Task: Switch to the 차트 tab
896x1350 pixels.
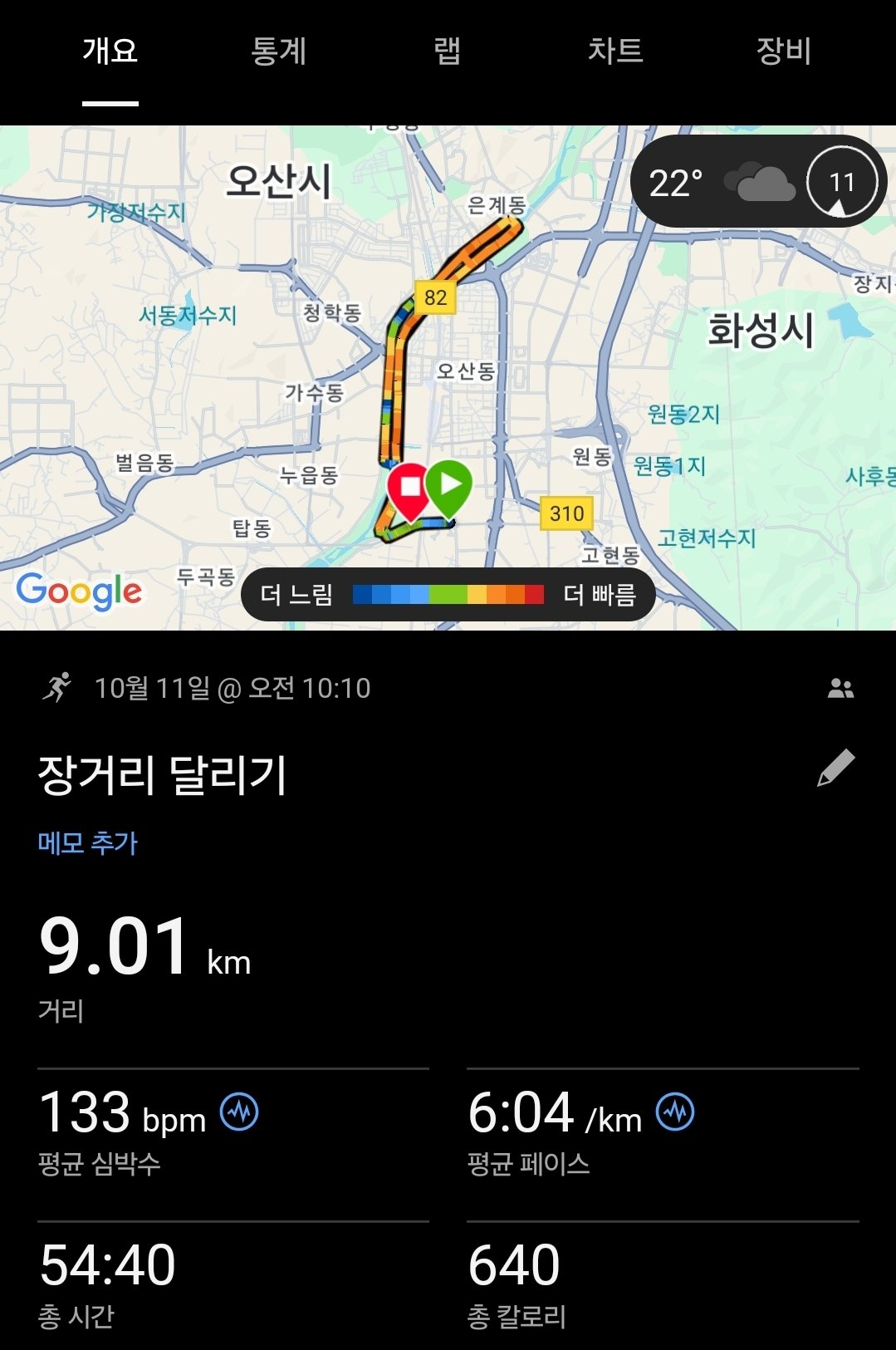Action: [x=616, y=52]
